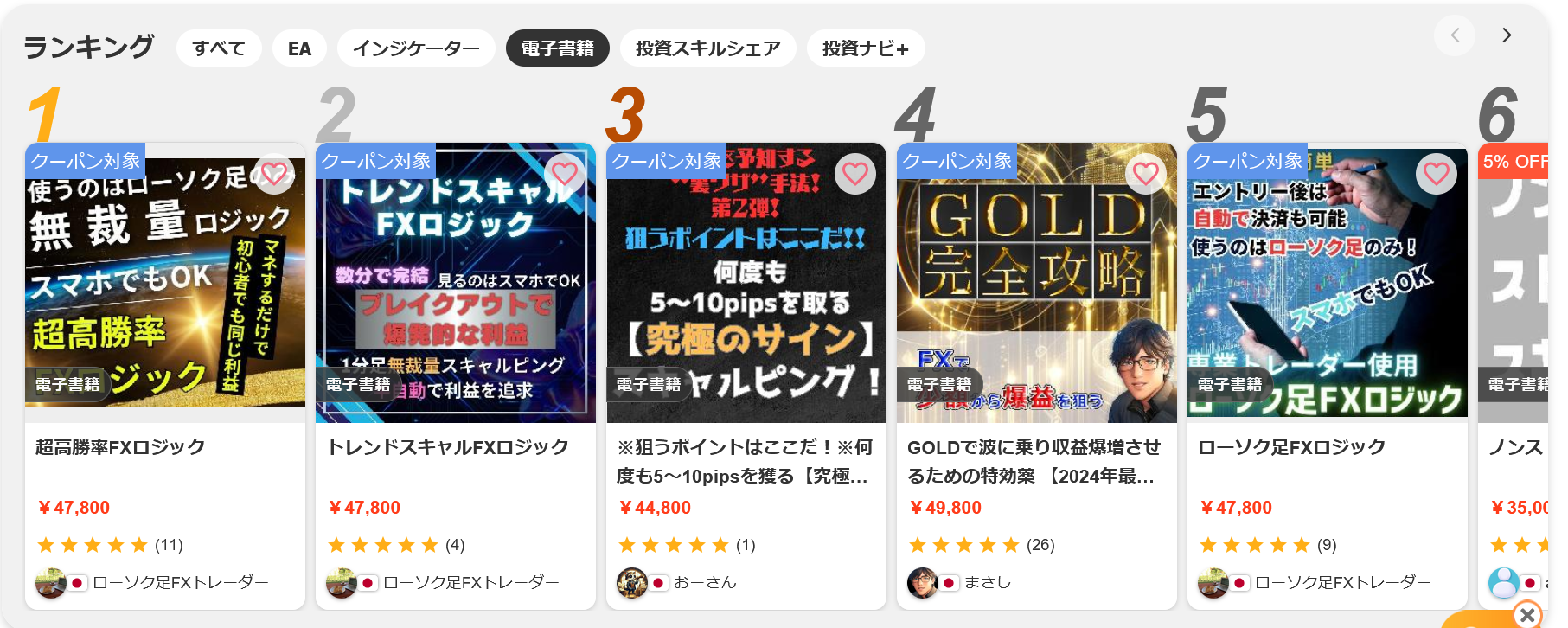The width and height of the screenshot is (1568, 628).
Task: Select the 電子書籍 ranking tab
Action: (x=557, y=48)
